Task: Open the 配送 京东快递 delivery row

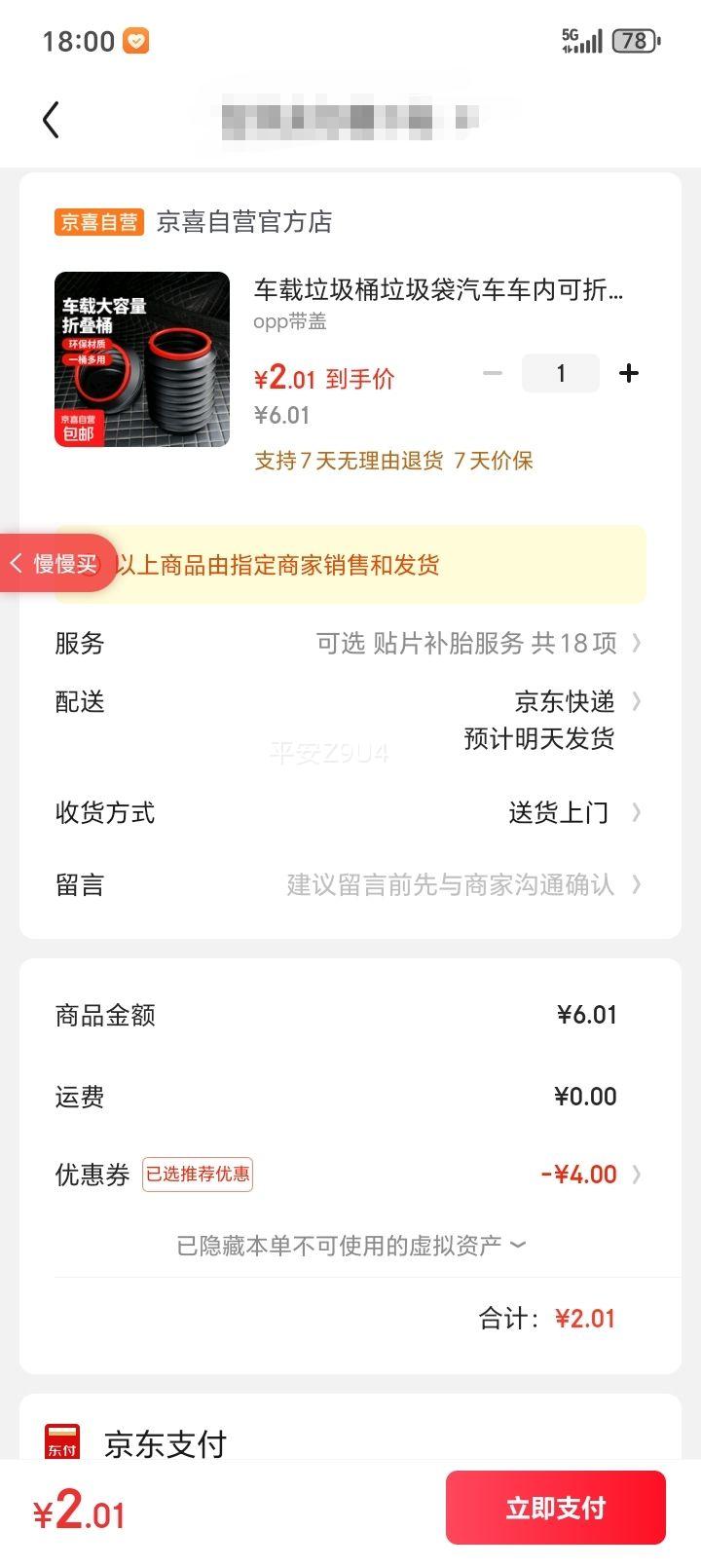Action: (350, 720)
